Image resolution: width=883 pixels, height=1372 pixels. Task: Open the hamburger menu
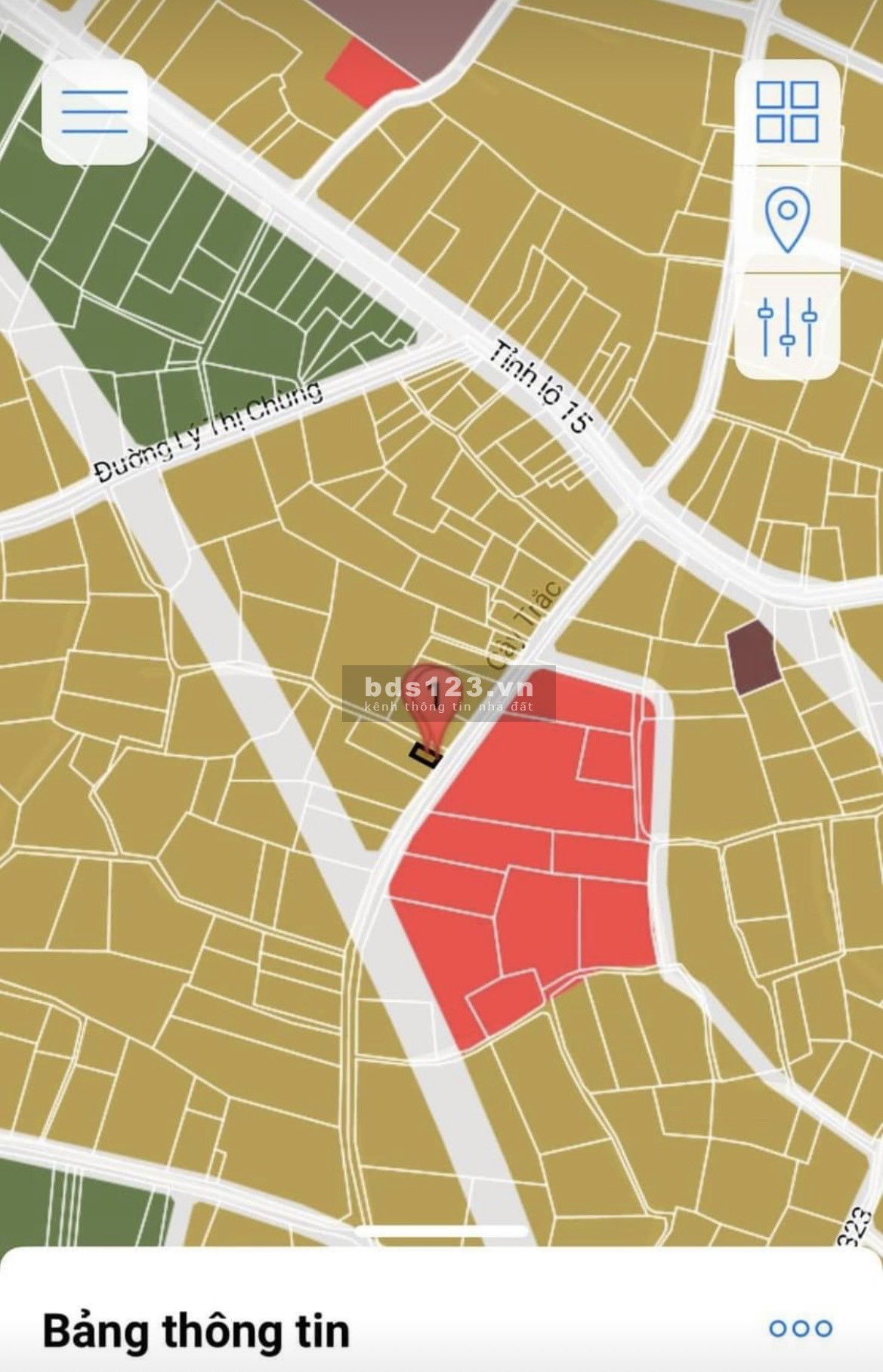click(x=94, y=111)
